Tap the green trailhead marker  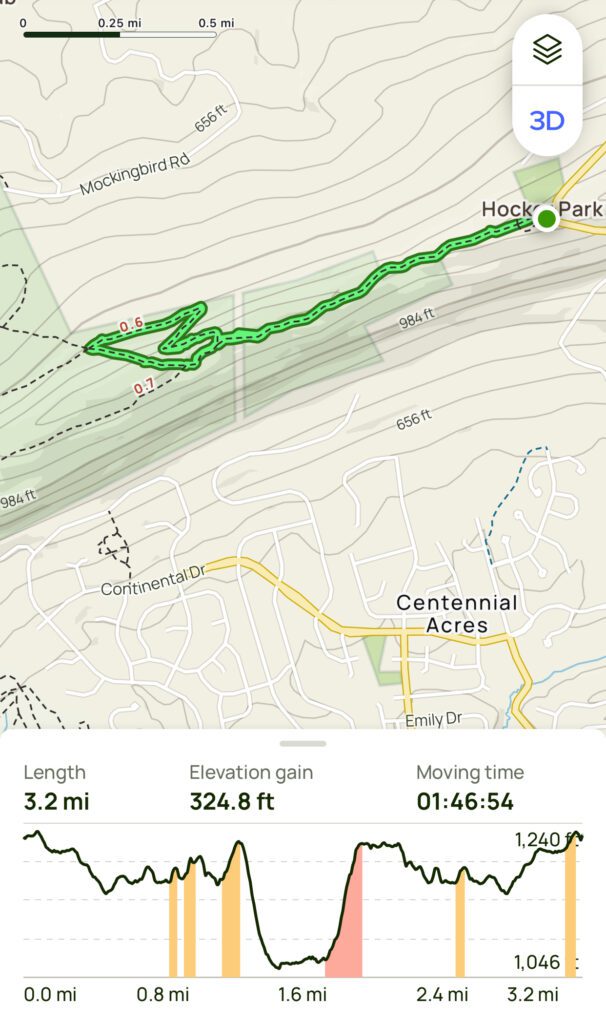(546, 218)
